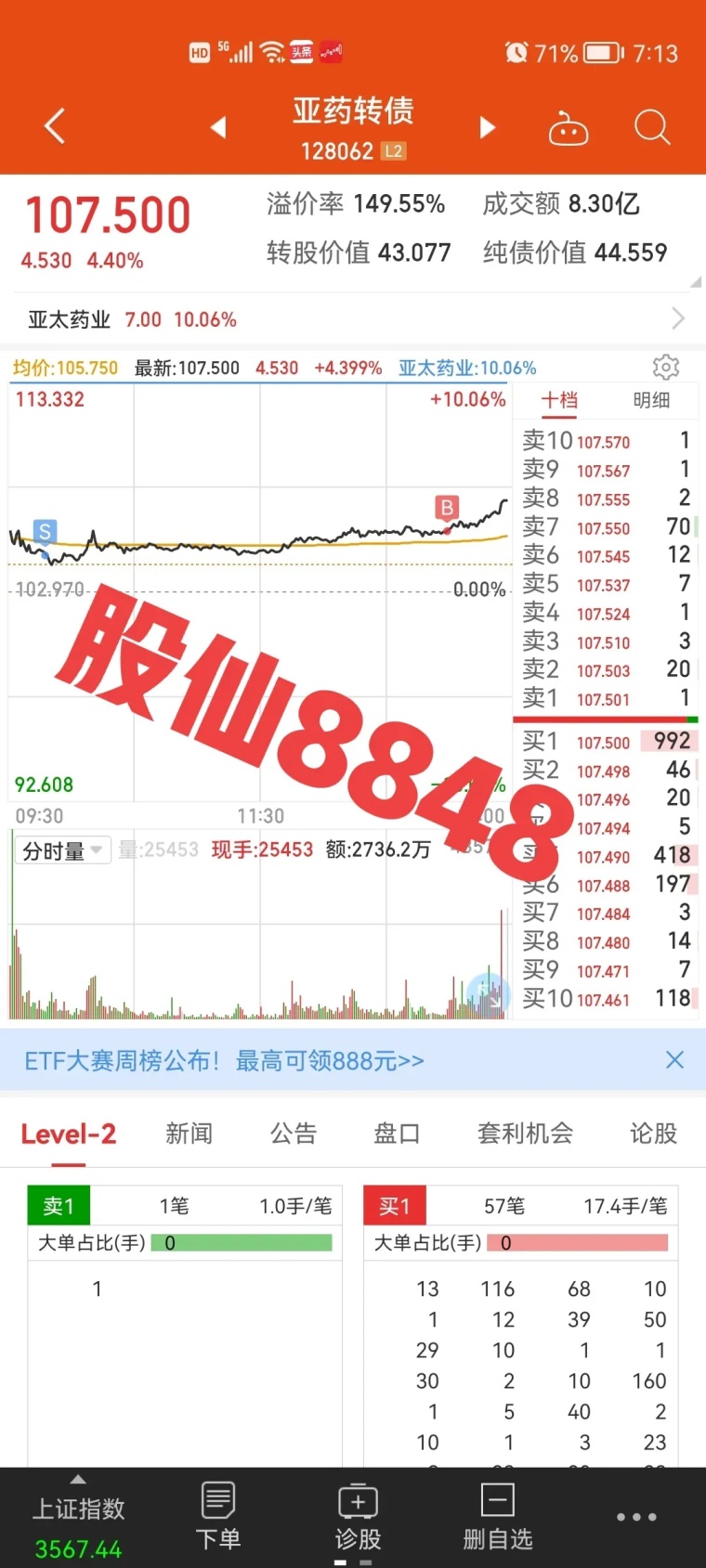The height and width of the screenshot is (1568, 706).
Task: Expand the 分时量 dropdown
Action: click(x=62, y=850)
